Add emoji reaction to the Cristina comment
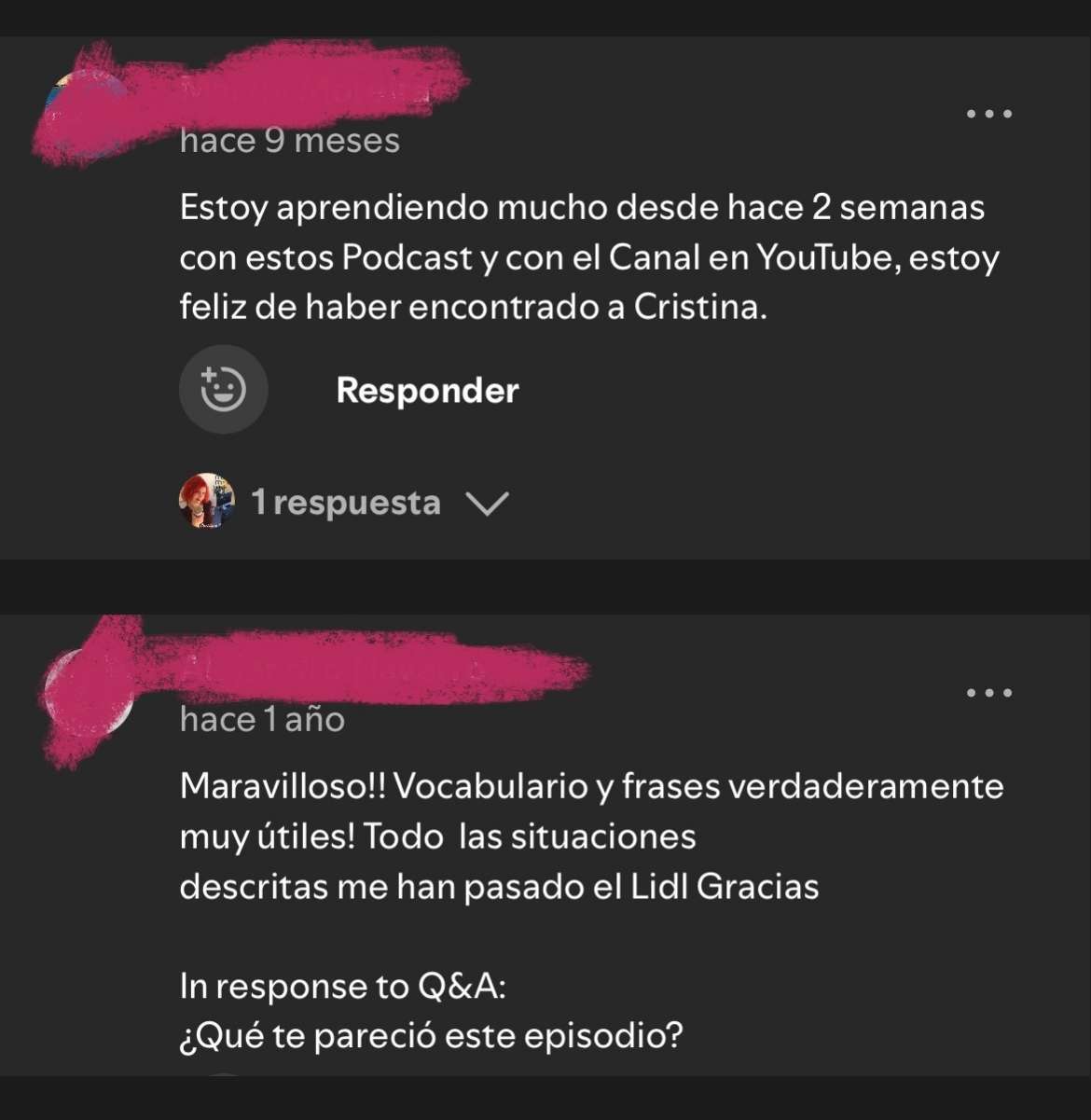The image size is (1091, 1120). coord(224,390)
